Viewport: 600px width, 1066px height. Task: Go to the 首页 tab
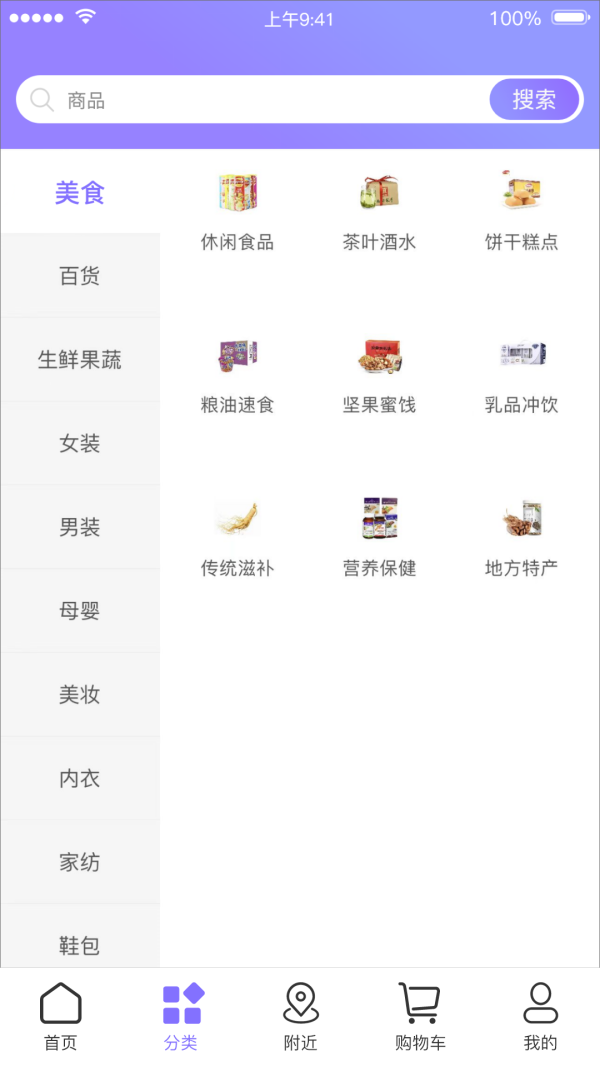point(60,1016)
